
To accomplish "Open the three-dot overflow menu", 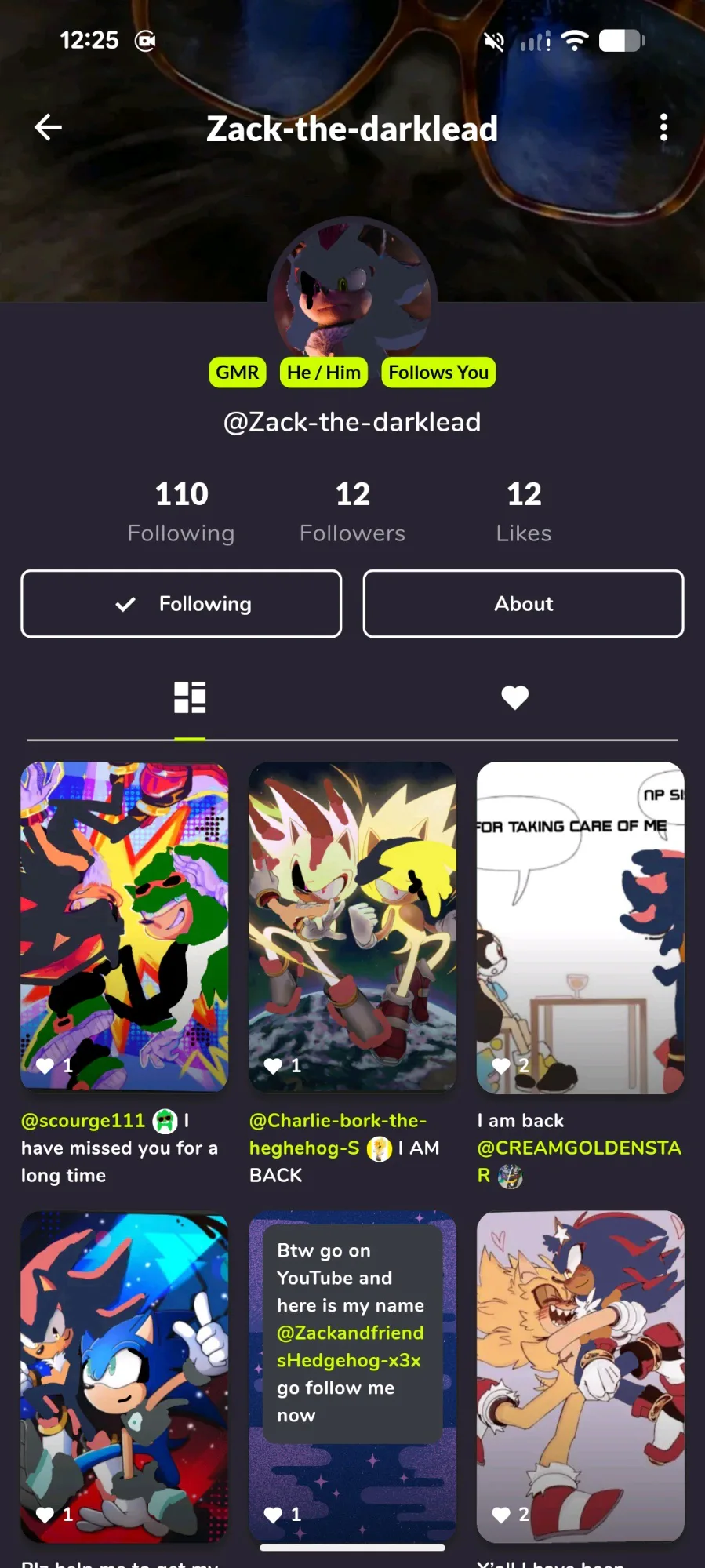I will click(663, 127).
